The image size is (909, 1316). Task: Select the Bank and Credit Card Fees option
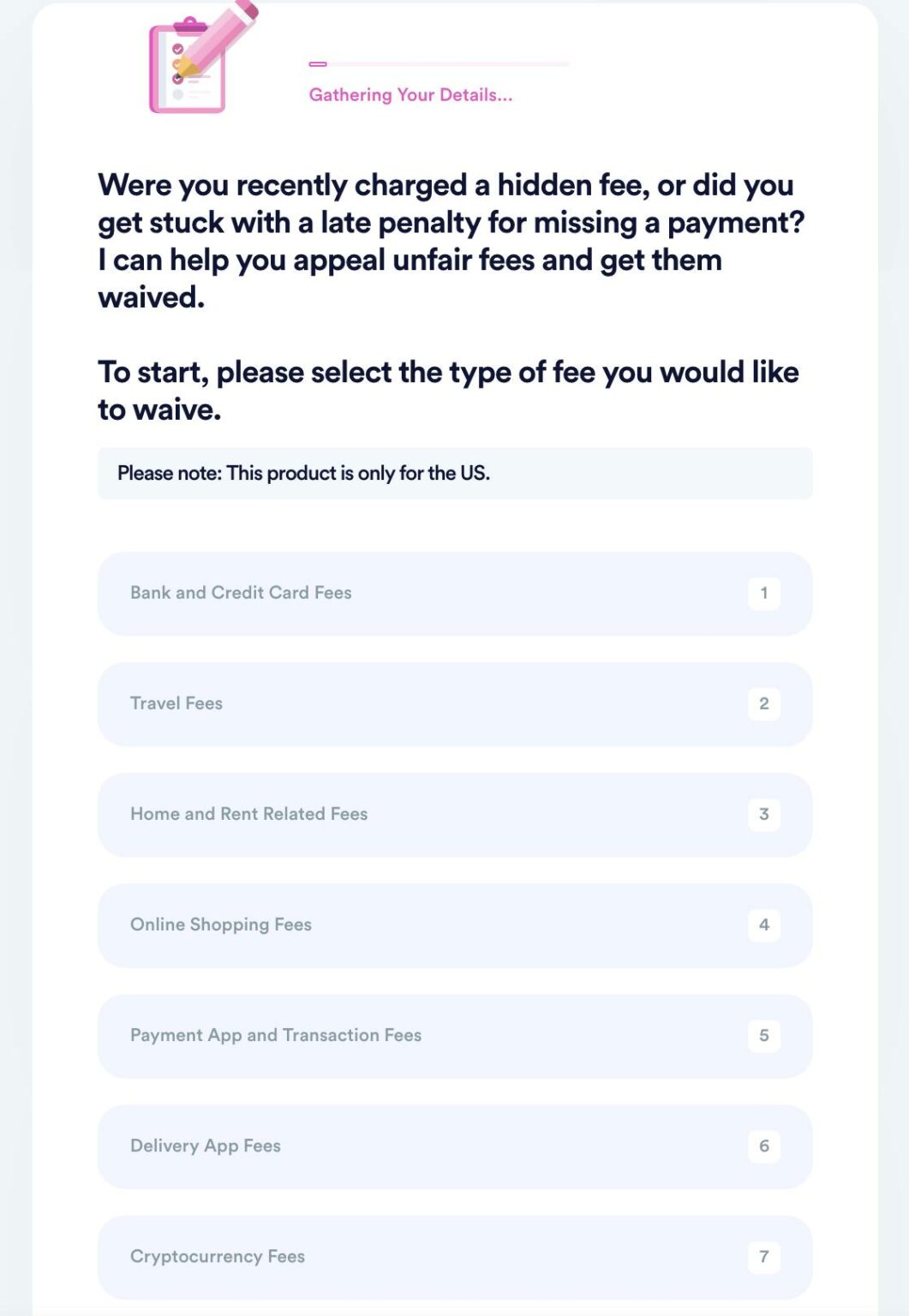tap(452, 594)
